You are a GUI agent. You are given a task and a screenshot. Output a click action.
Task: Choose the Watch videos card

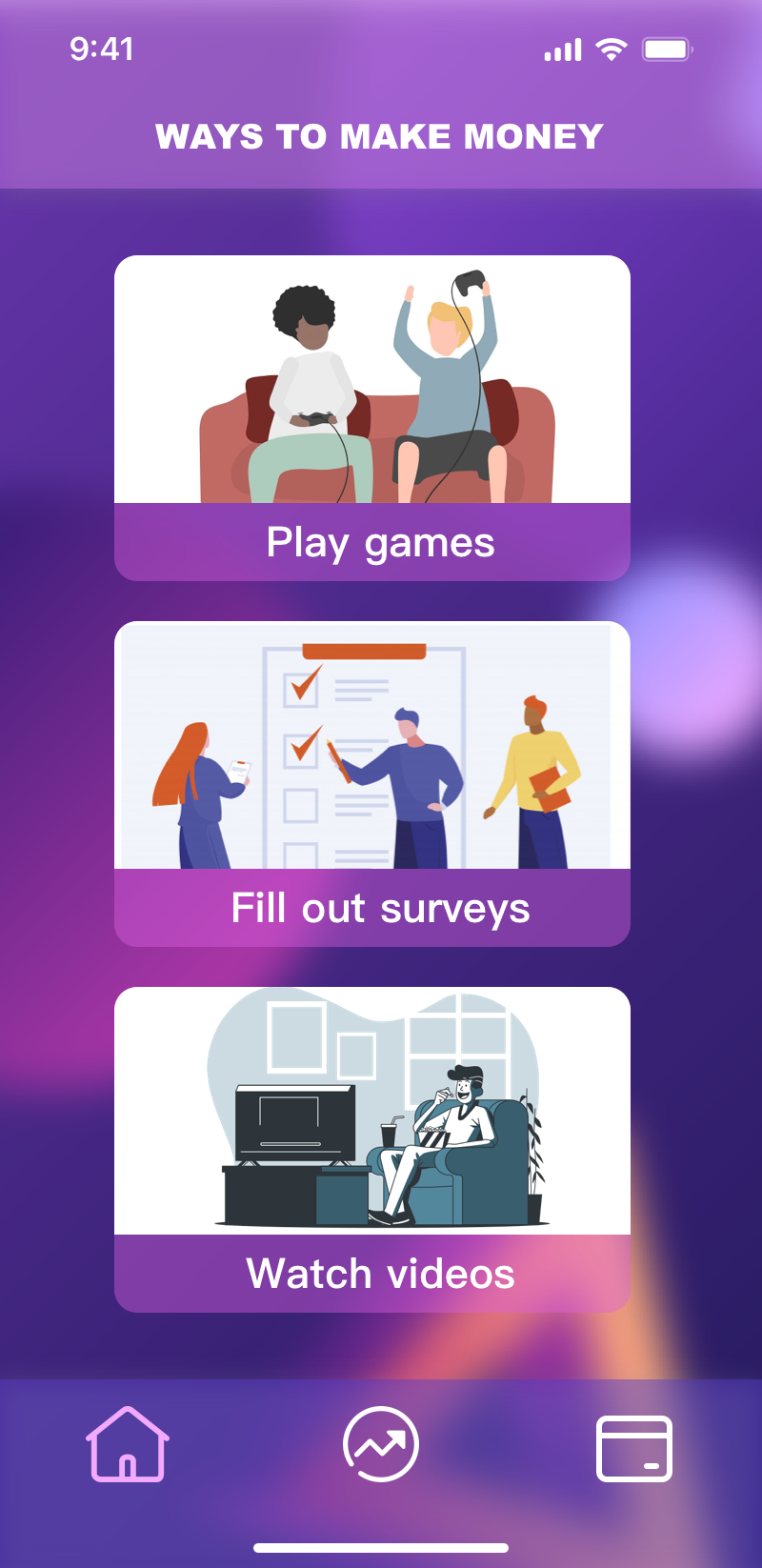pyautogui.click(x=371, y=1149)
